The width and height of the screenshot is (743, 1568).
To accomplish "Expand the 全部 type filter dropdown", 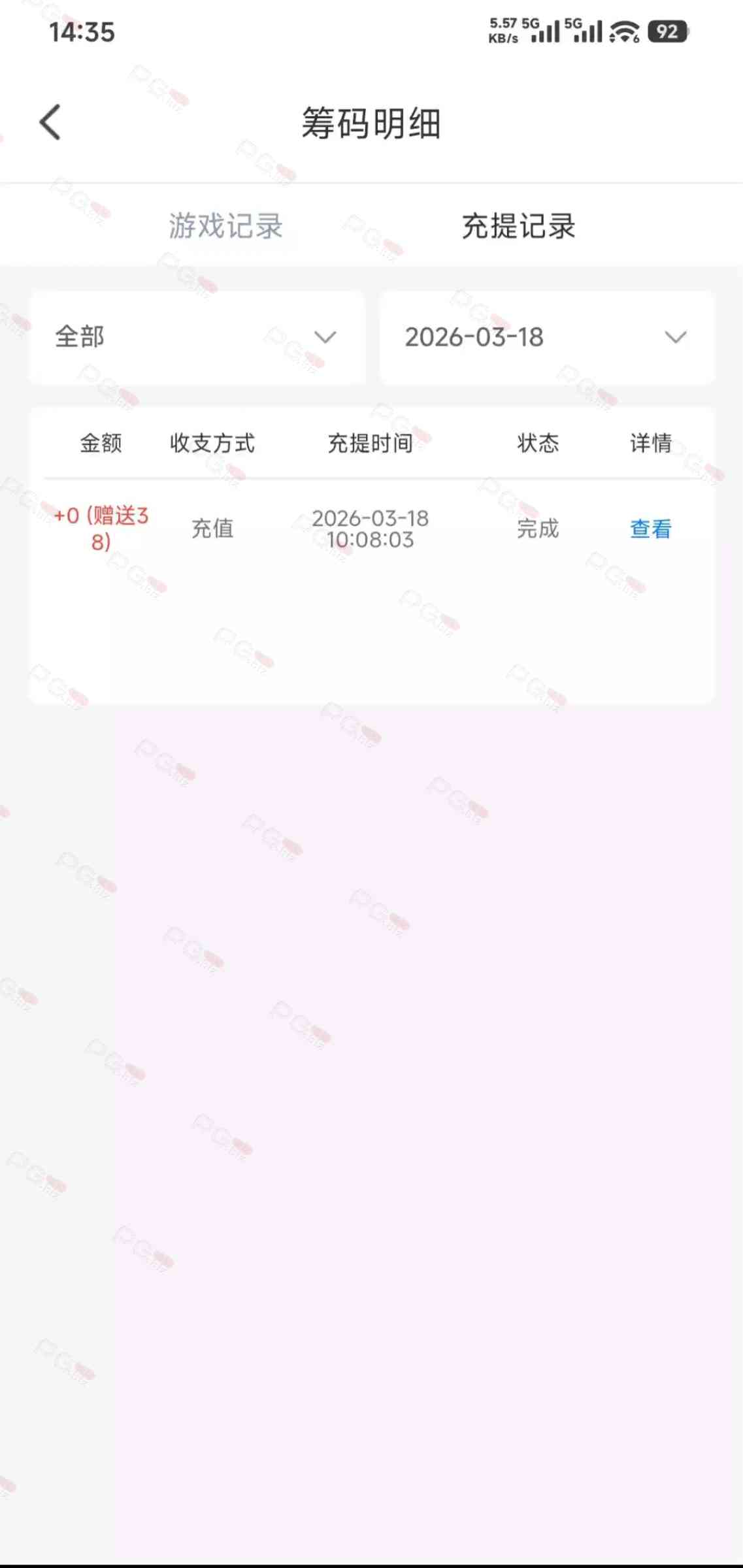I will click(x=197, y=337).
